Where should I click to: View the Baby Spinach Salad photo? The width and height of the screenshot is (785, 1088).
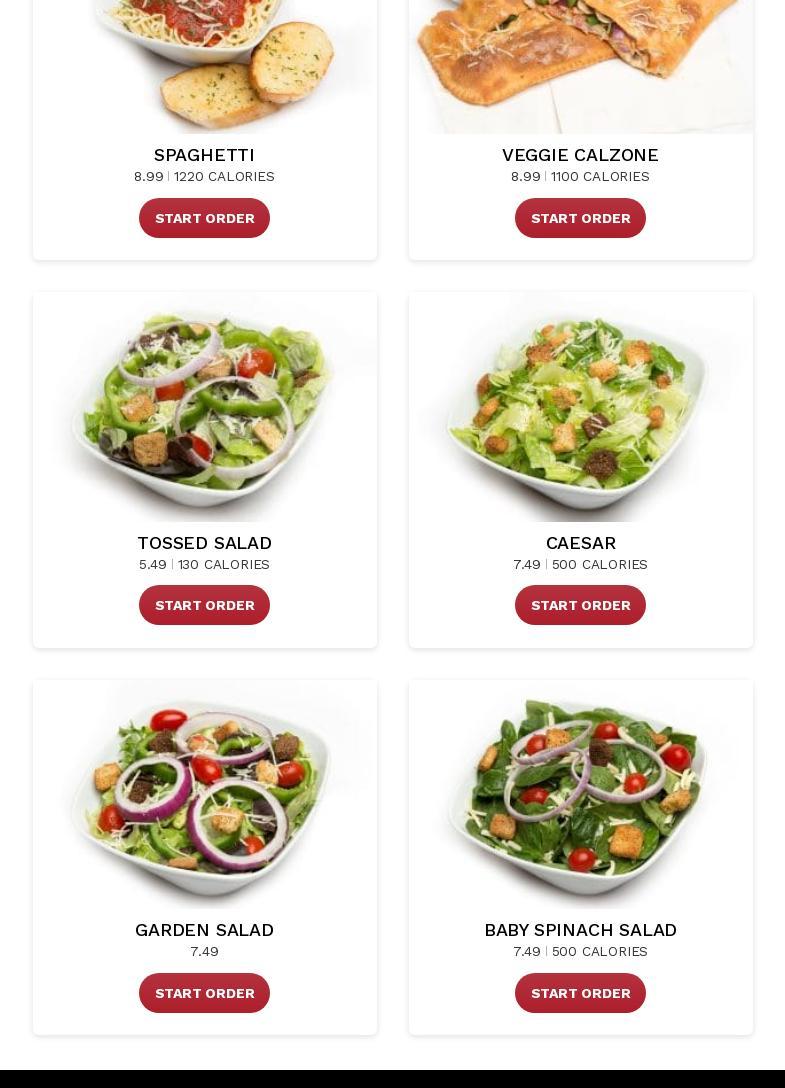(x=580, y=795)
